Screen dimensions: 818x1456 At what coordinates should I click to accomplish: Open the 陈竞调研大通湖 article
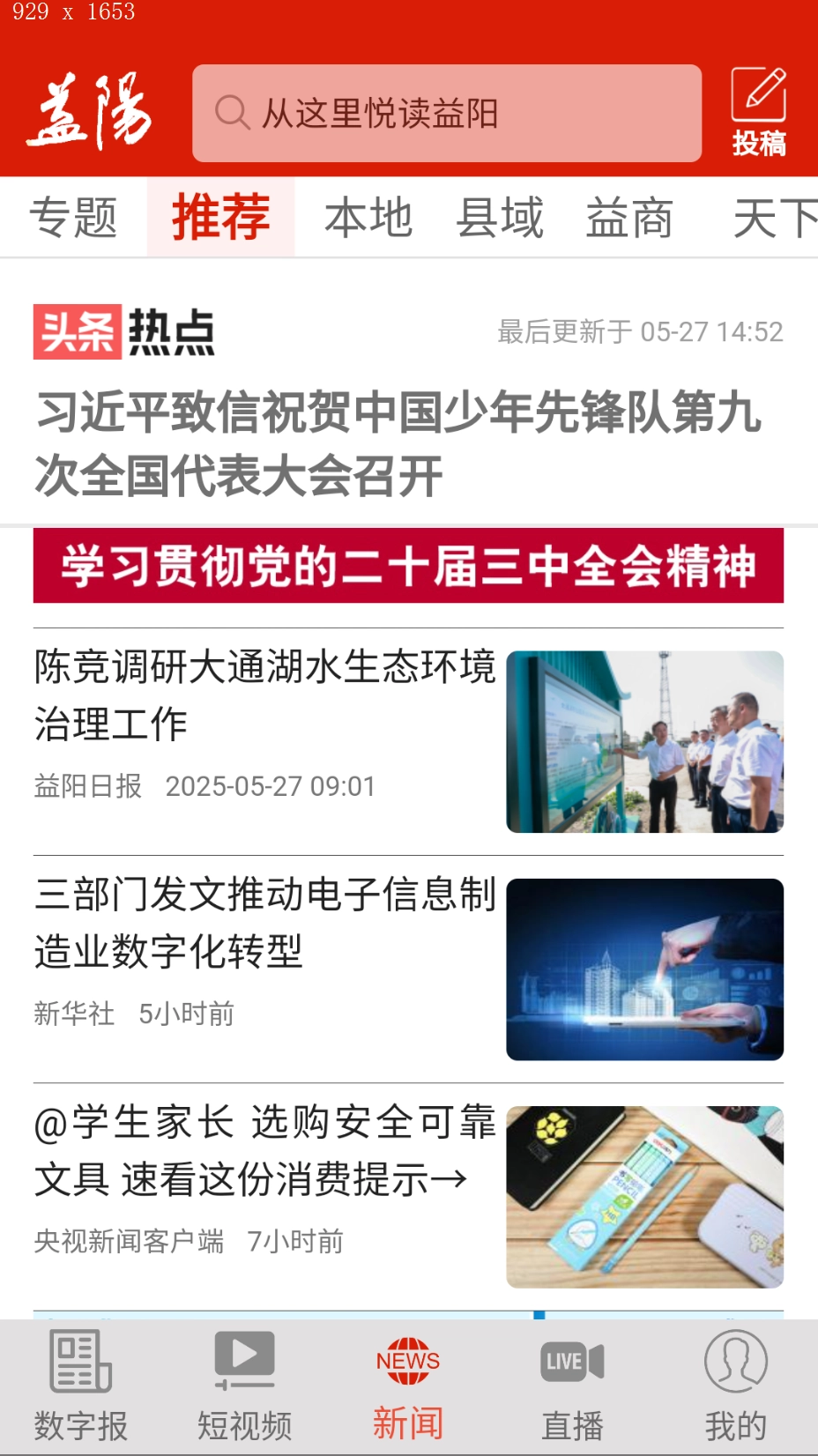[x=264, y=696]
